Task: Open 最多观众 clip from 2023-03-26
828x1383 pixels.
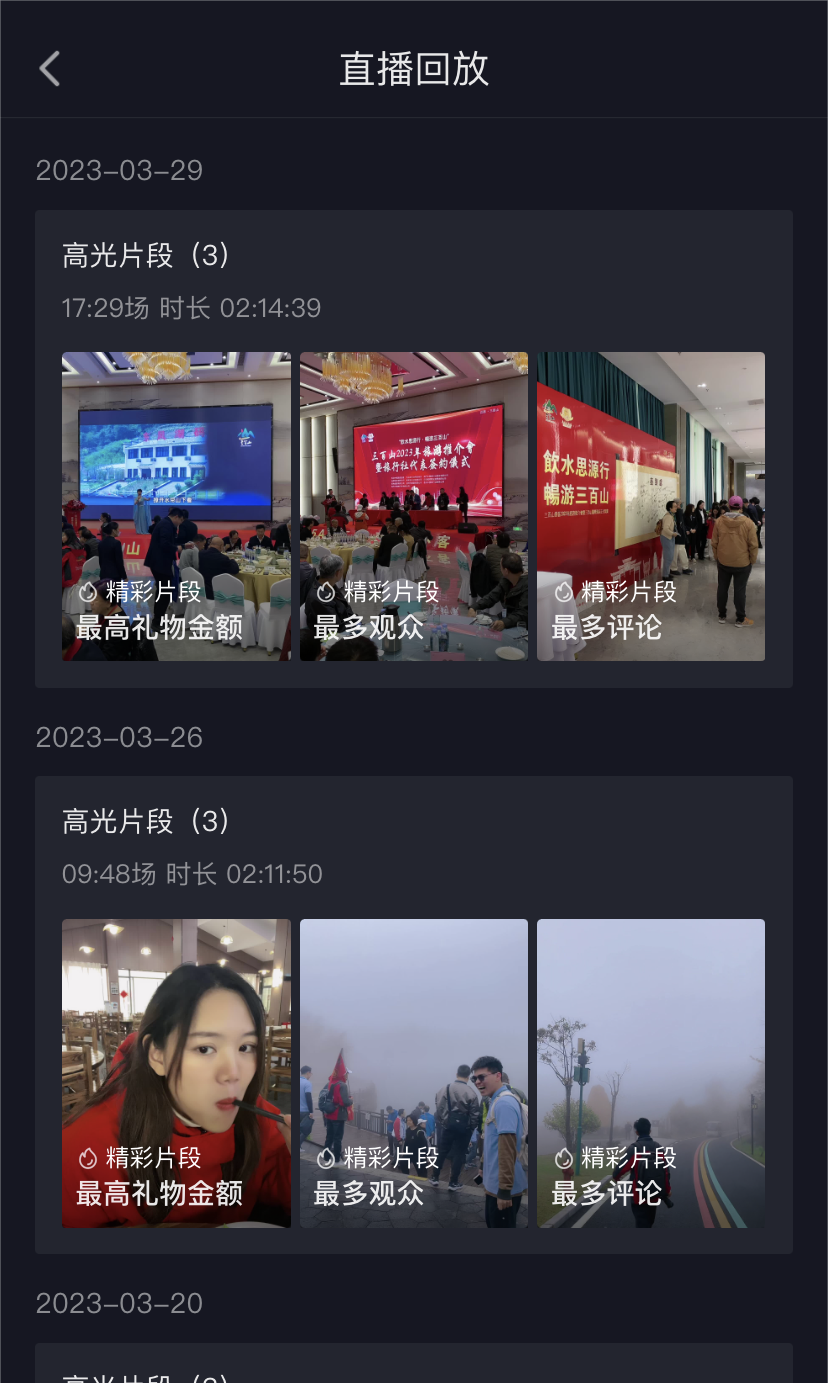Action: [414, 1073]
